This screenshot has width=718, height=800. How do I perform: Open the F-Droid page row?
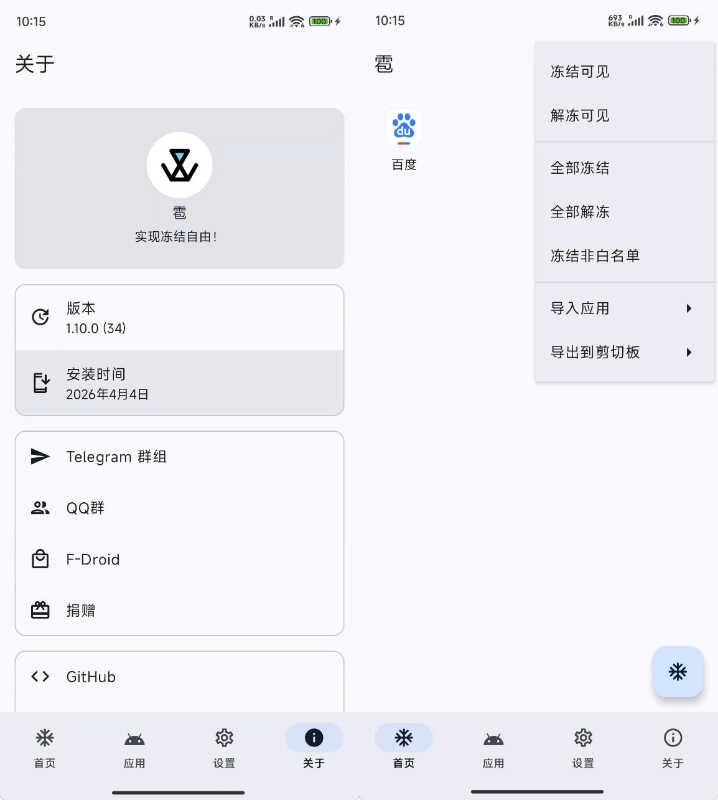(179, 559)
